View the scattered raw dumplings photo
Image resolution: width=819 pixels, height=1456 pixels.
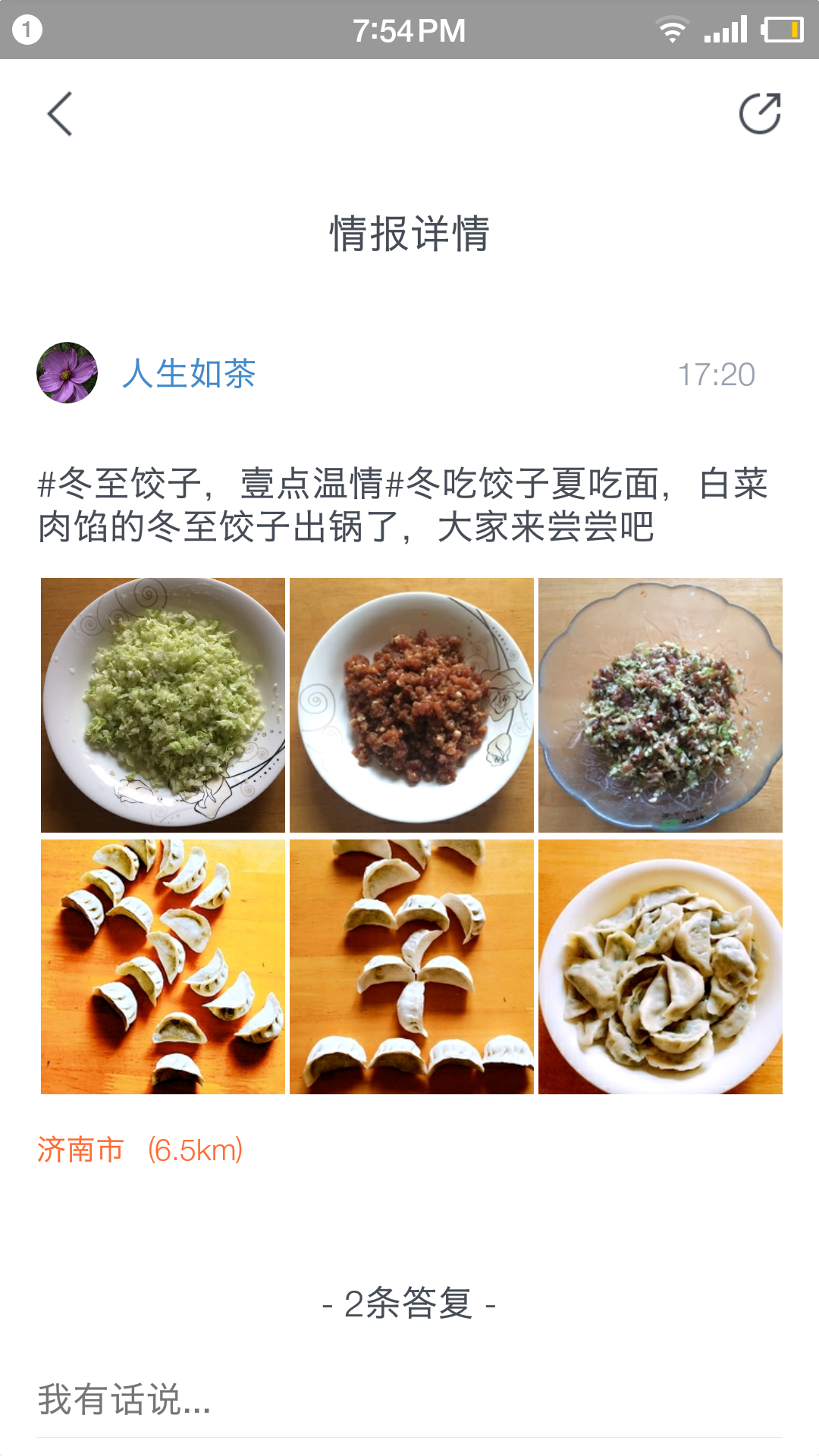pos(163,966)
